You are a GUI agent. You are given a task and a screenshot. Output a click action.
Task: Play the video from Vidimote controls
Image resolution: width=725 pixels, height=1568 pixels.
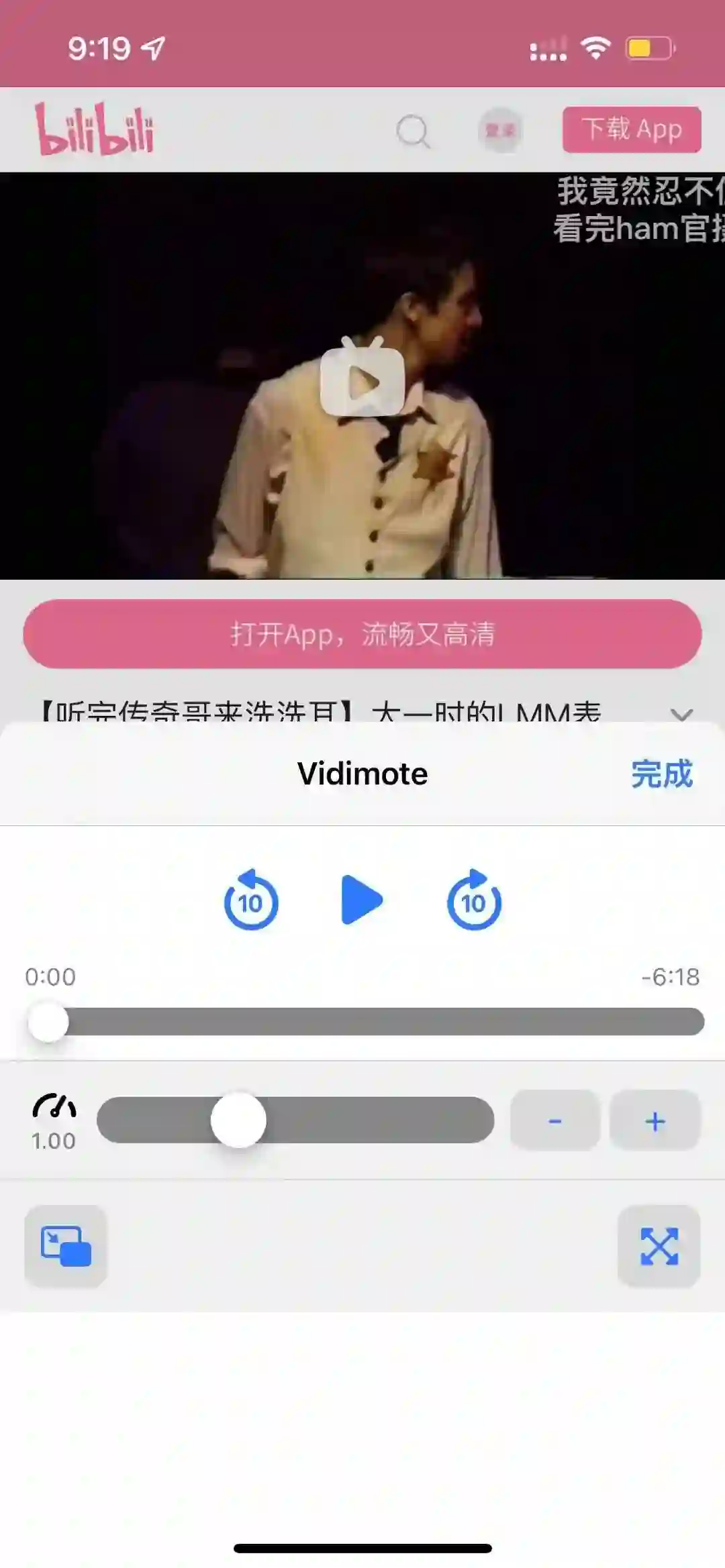(362, 900)
